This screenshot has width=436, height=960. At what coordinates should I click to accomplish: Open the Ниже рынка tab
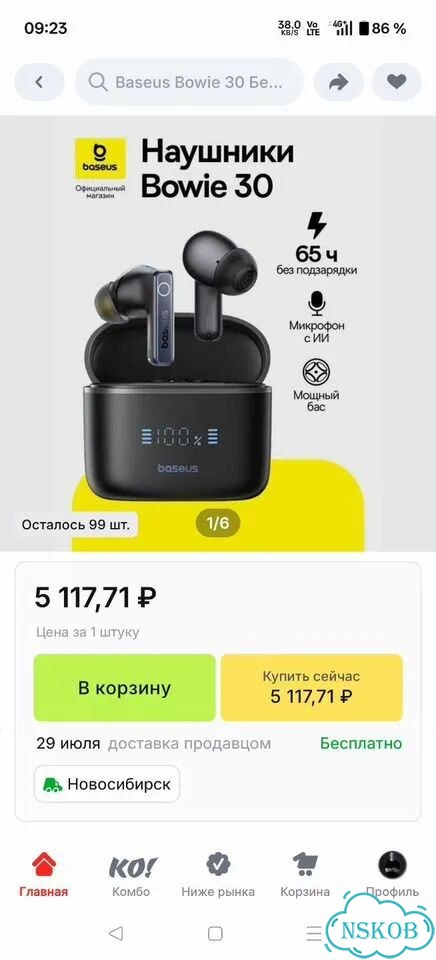coord(218,875)
